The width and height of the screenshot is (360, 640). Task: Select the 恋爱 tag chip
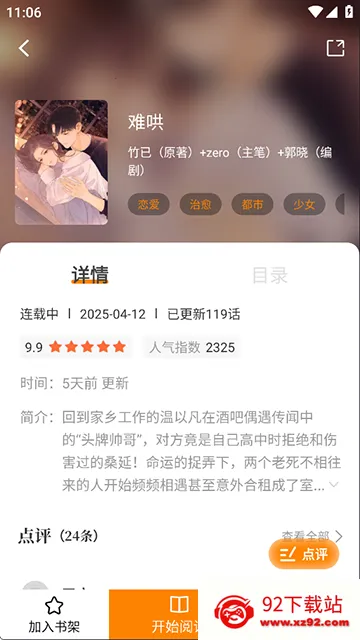149,204
